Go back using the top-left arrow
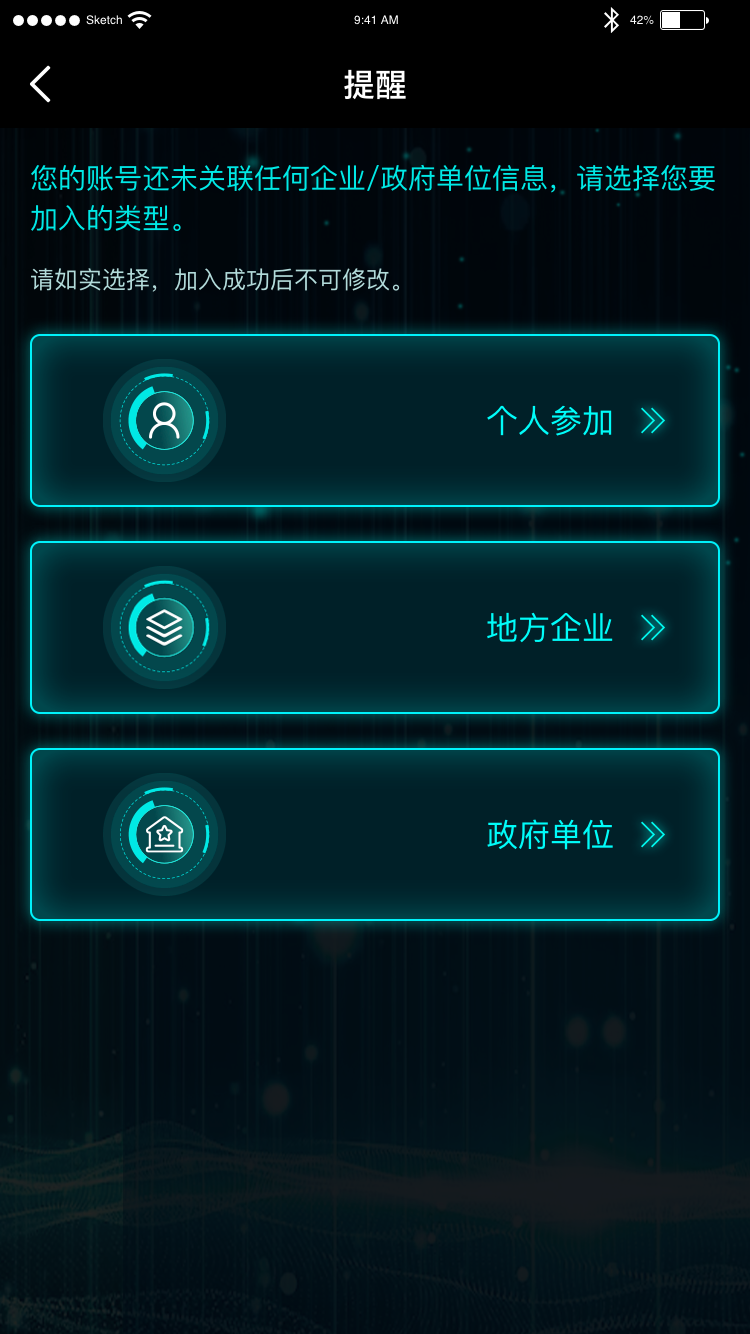The width and height of the screenshot is (750, 1334). (40, 85)
